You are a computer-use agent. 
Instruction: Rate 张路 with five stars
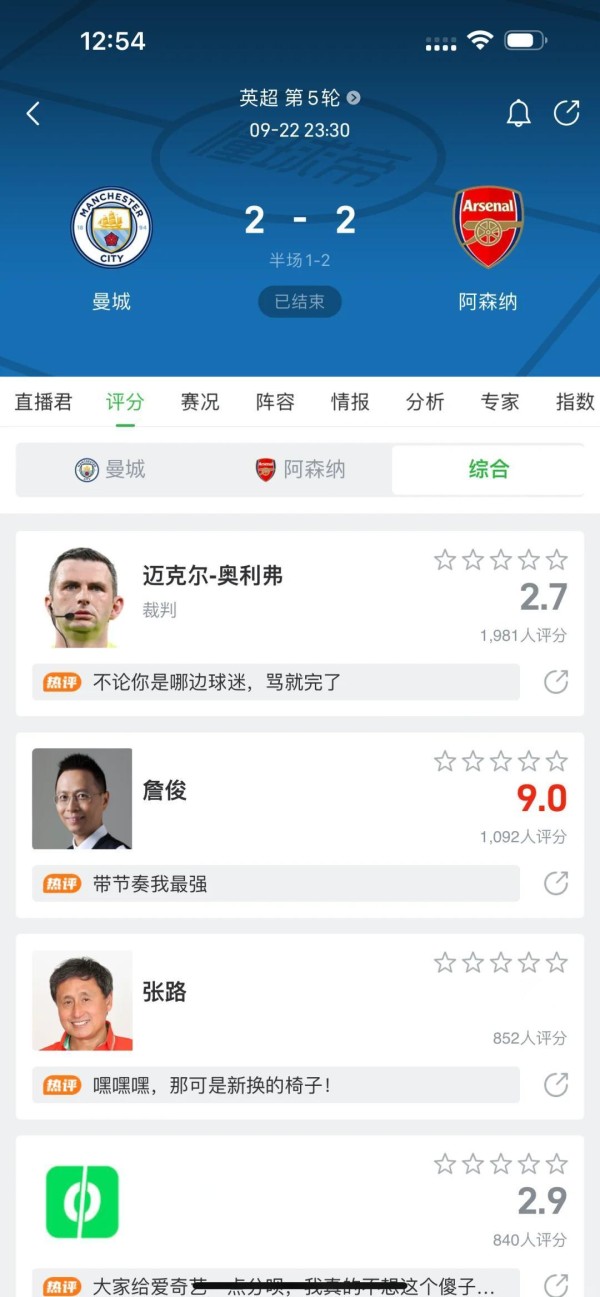pyautogui.click(x=557, y=963)
